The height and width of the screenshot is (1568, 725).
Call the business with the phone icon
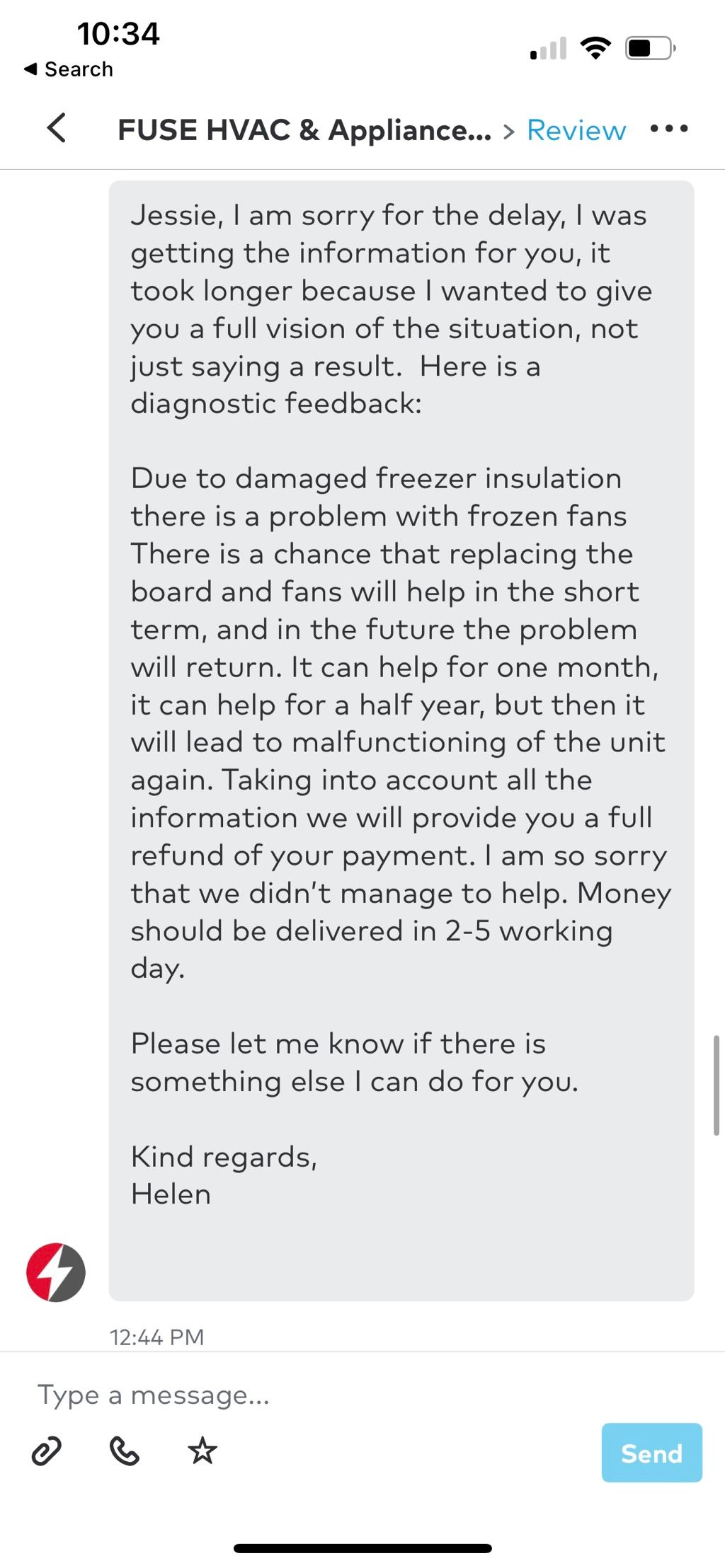point(125,1451)
